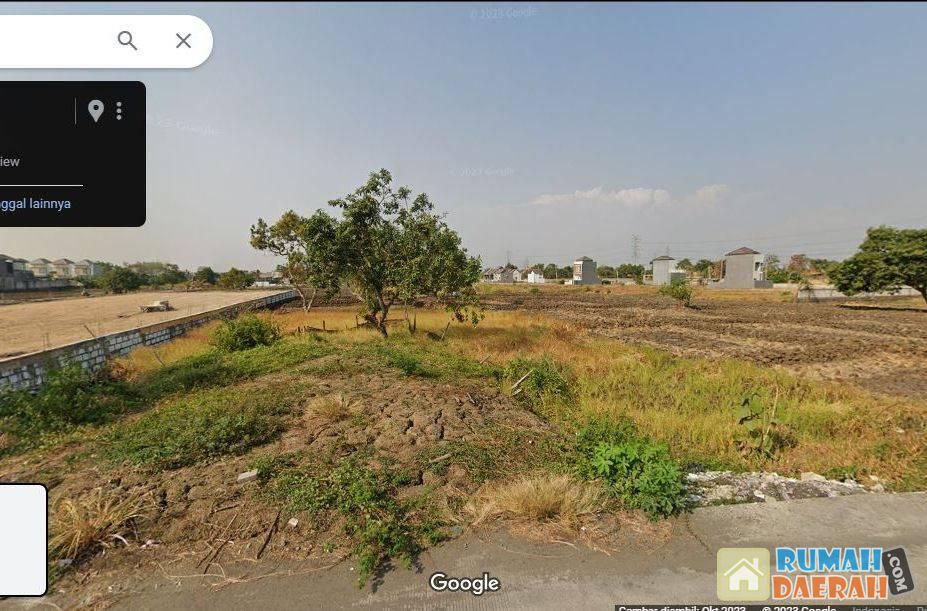Tap the search magnifier icon
927x611 pixels.
[x=127, y=41]
